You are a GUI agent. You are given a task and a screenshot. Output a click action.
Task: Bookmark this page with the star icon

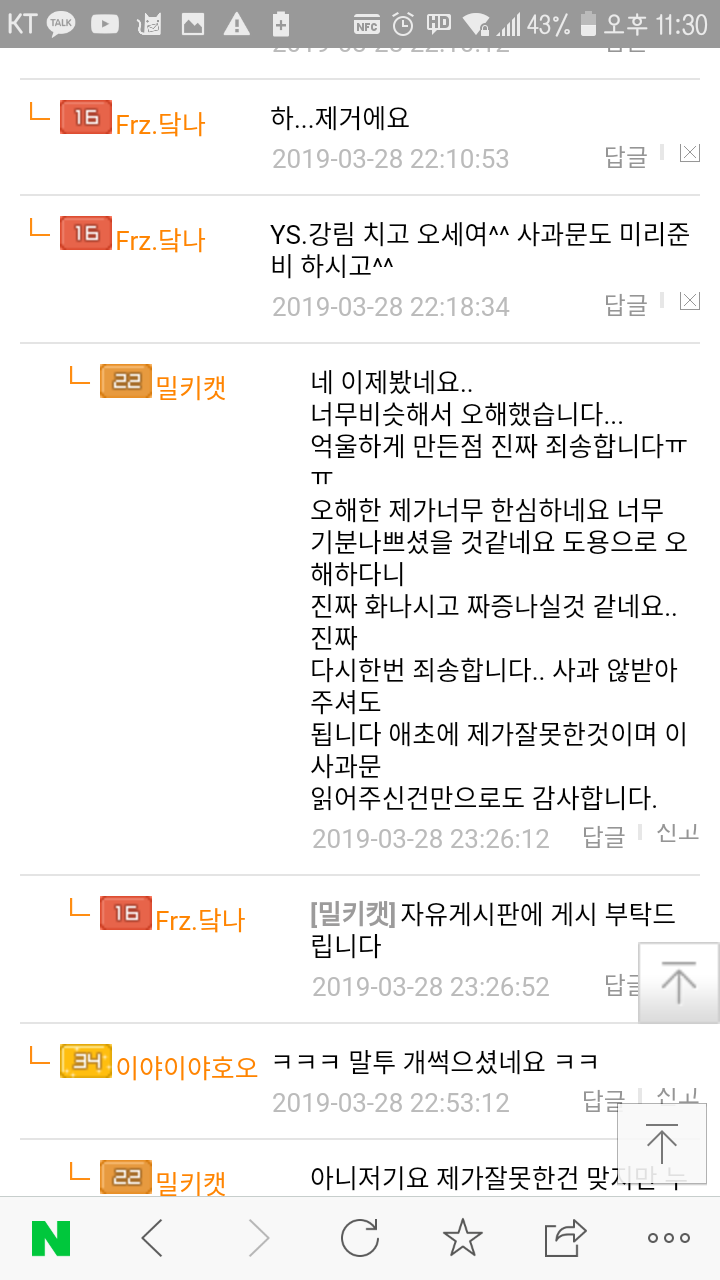462,1238
